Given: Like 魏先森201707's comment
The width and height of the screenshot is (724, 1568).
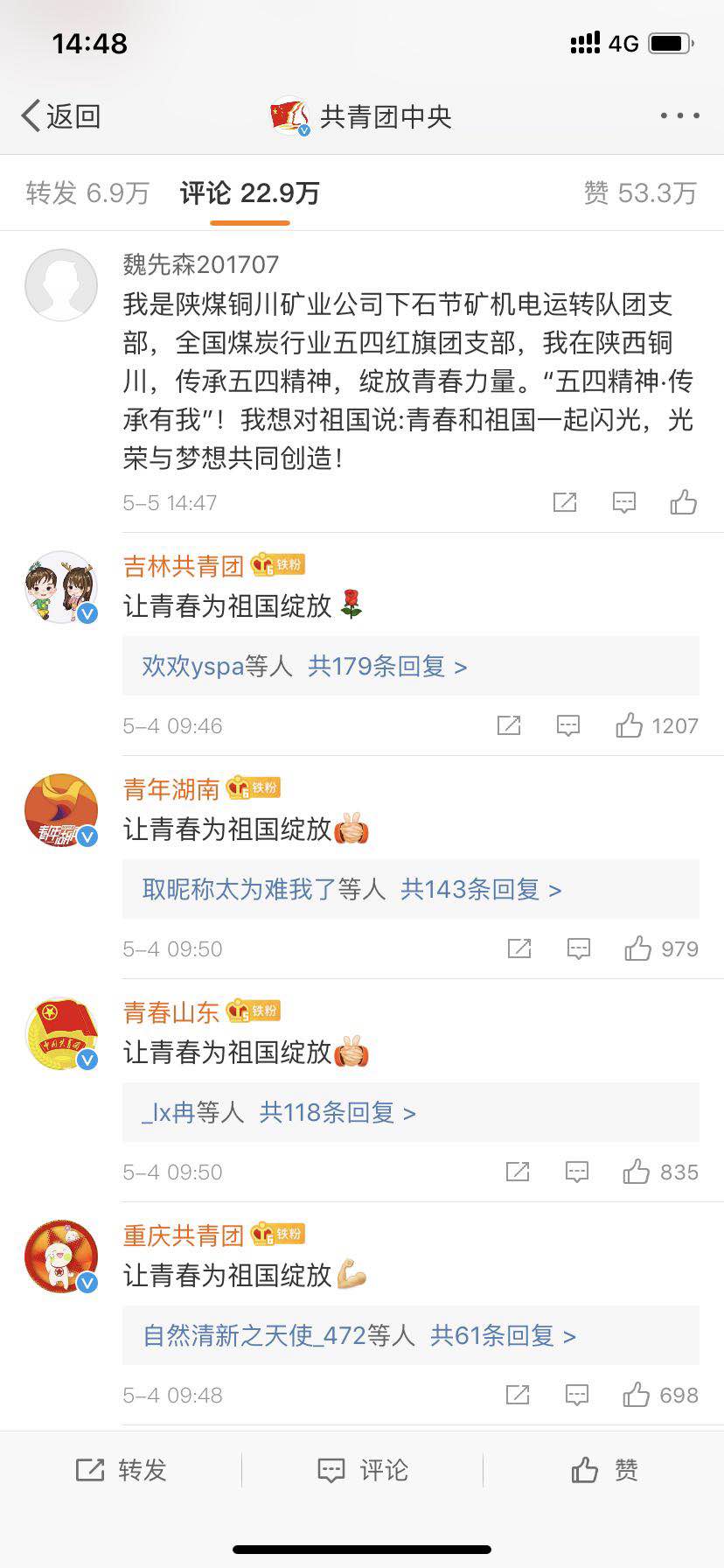Looking at the screenshot, I should (683, 502).
